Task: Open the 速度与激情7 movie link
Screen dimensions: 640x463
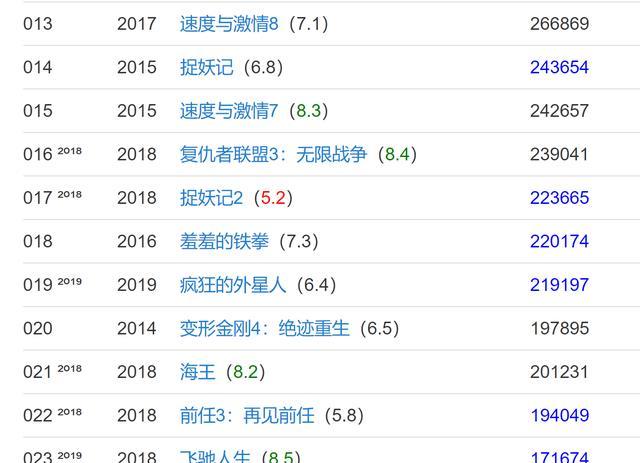Action: (229, 111)
